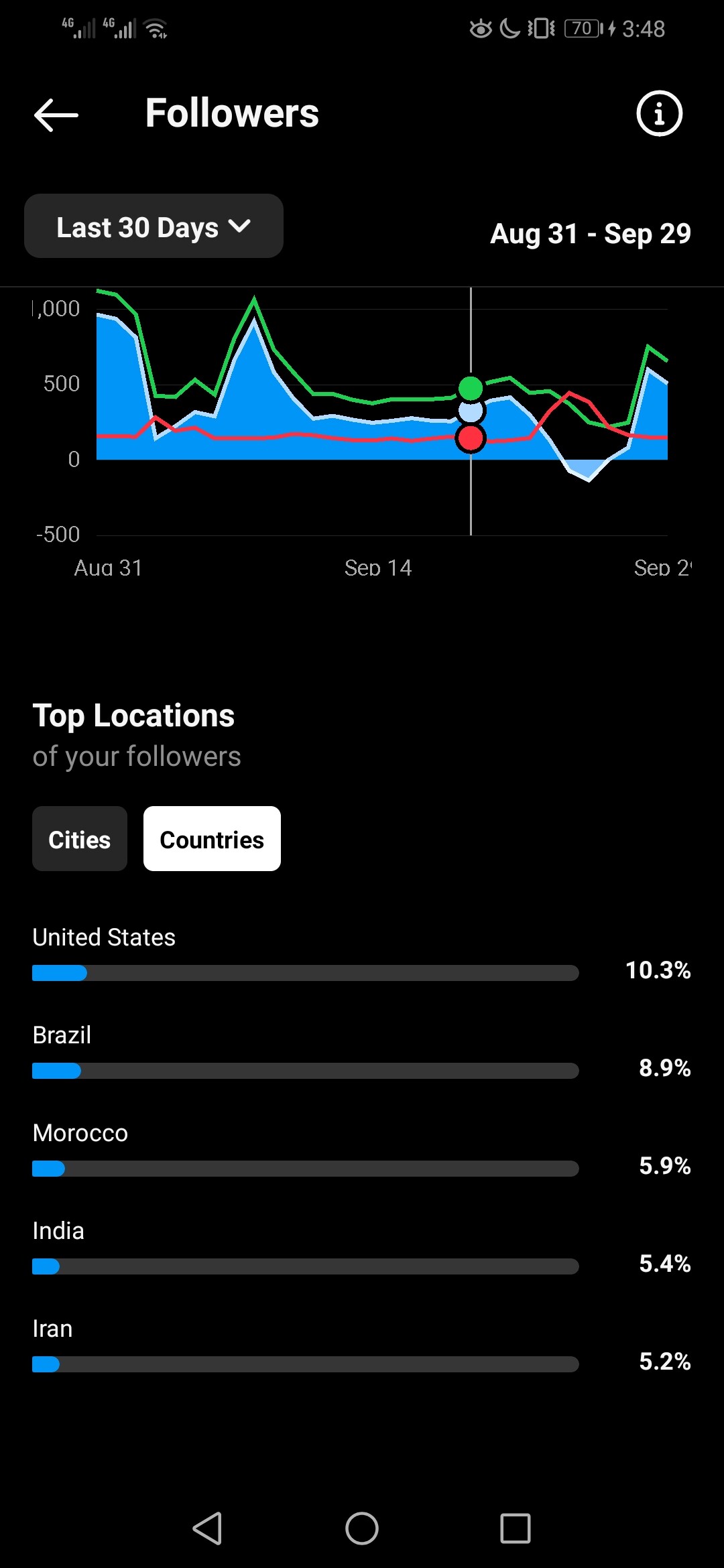Open the Last 30 Days dropdown
Viewport: 724px width, 1568px height.
[154, 226]
